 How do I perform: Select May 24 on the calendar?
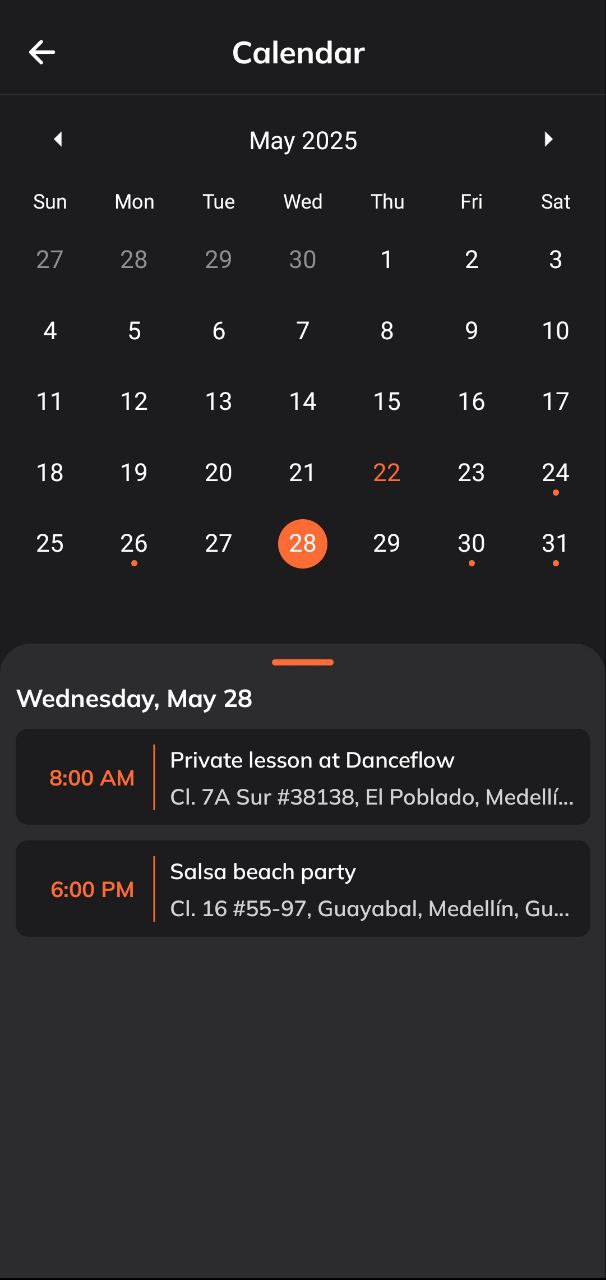555,472
